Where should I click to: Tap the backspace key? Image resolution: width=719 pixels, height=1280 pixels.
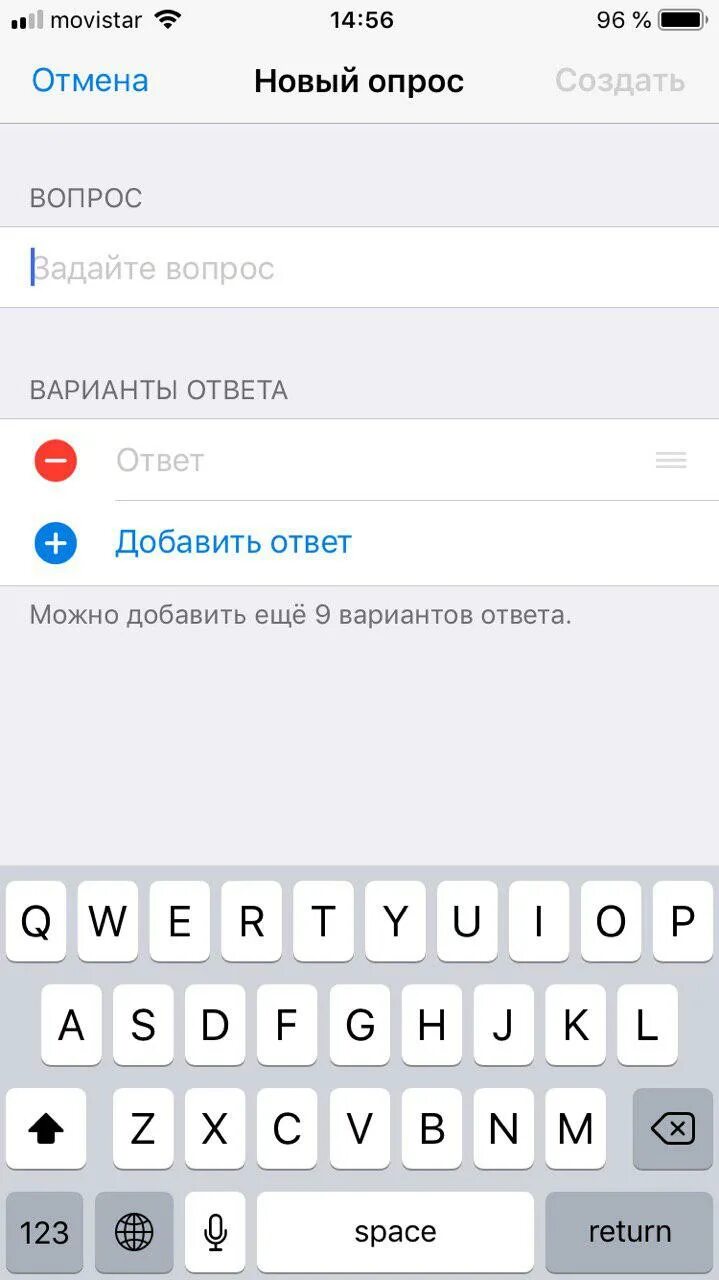click(x=673, y=1129)
